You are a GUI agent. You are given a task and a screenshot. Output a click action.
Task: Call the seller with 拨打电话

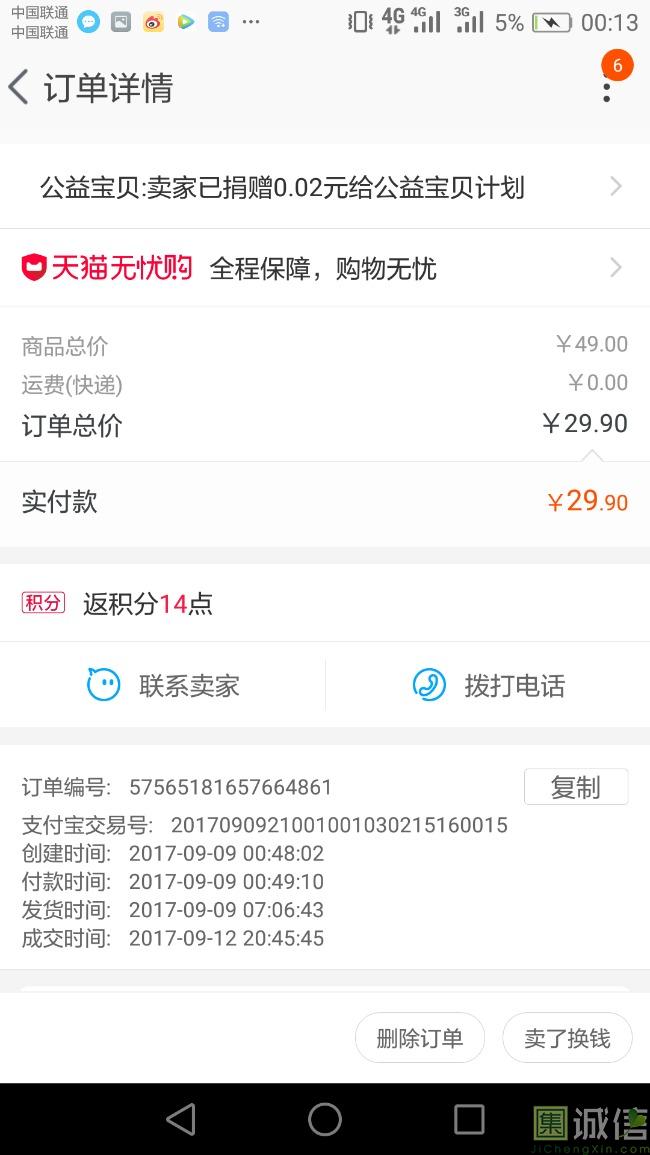pyautogui.click(x=488, y=686)
